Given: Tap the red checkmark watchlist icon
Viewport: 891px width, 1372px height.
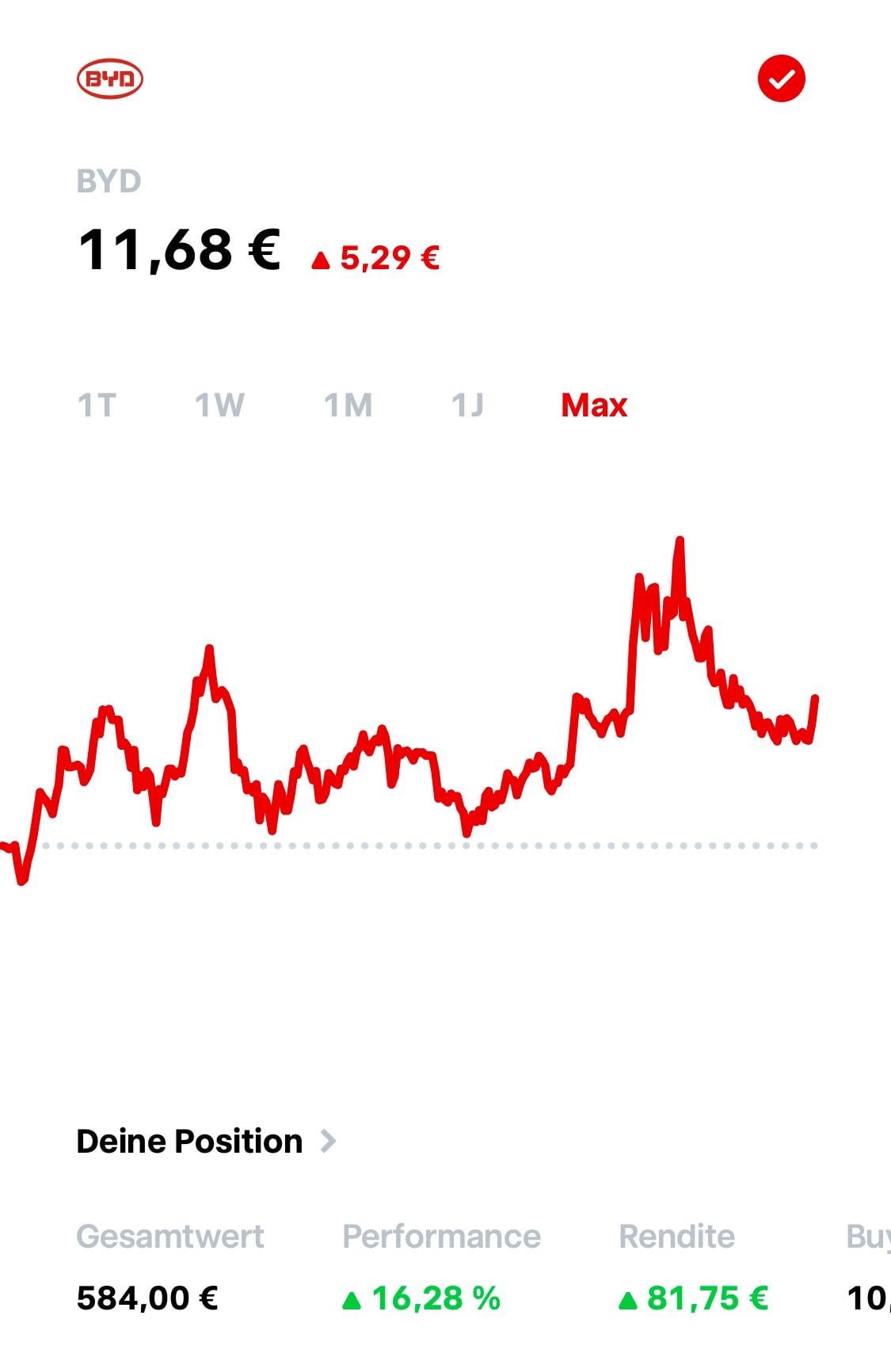Looking at the screenshot, I should tap(781, 79).
